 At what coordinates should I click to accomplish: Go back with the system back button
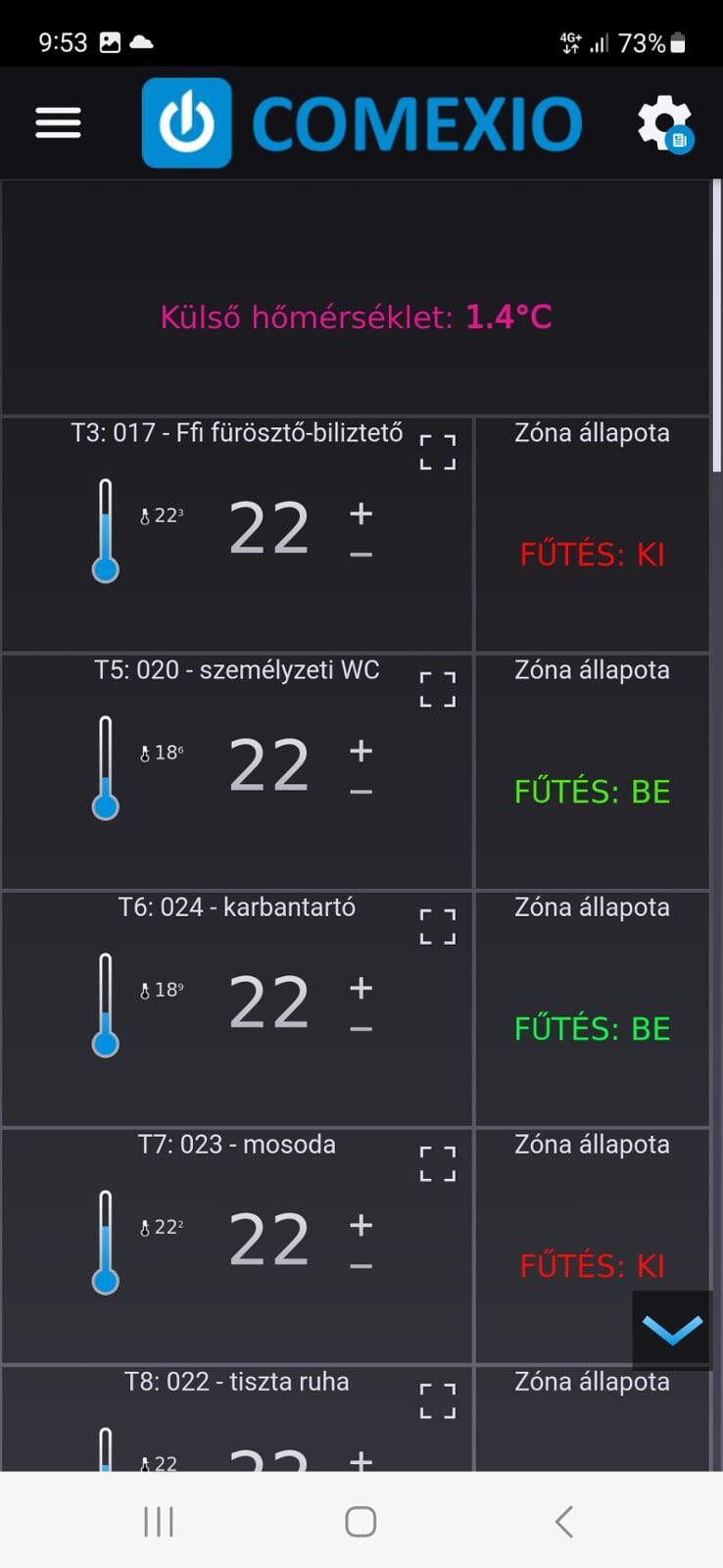(x=563, y=1521)
